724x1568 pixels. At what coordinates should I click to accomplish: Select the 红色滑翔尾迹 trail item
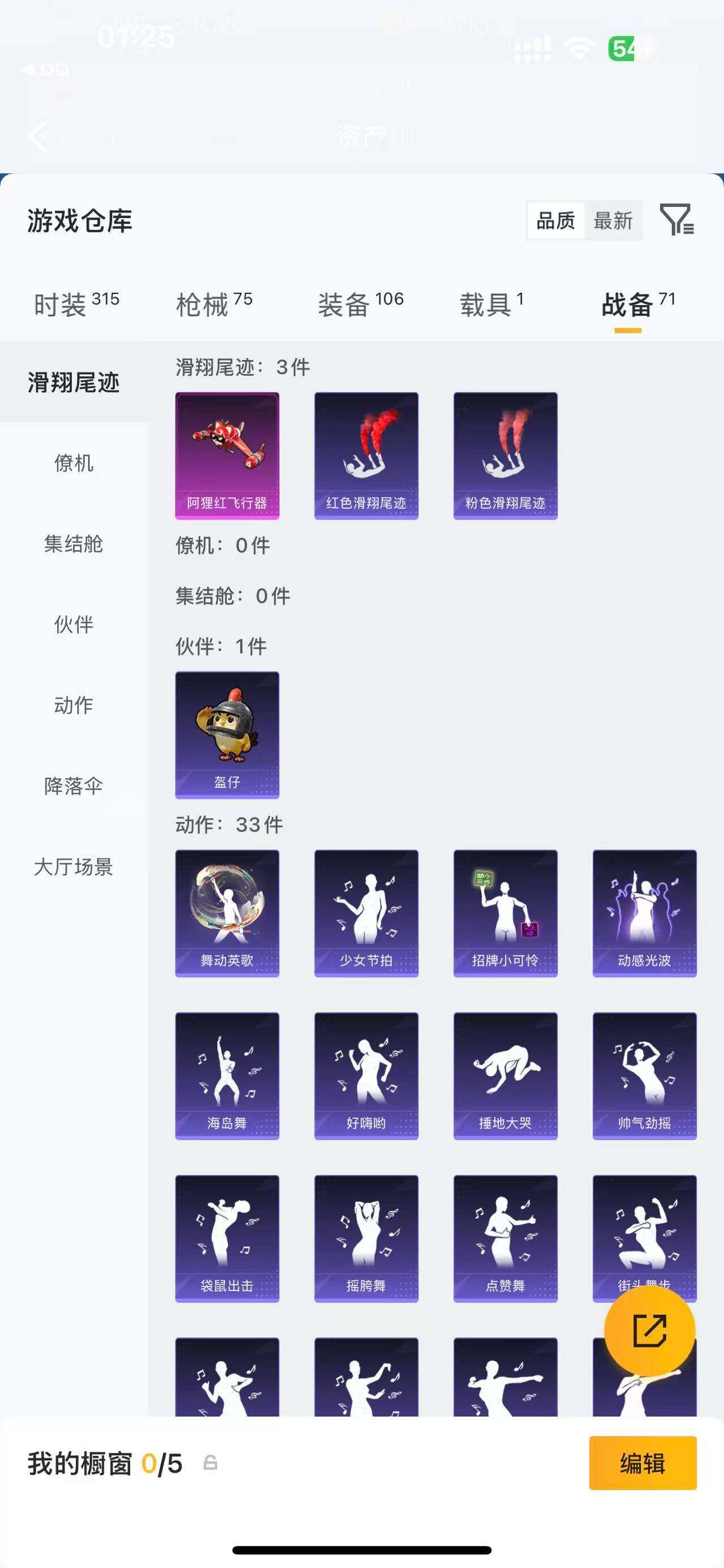click(x=367, y=454)
